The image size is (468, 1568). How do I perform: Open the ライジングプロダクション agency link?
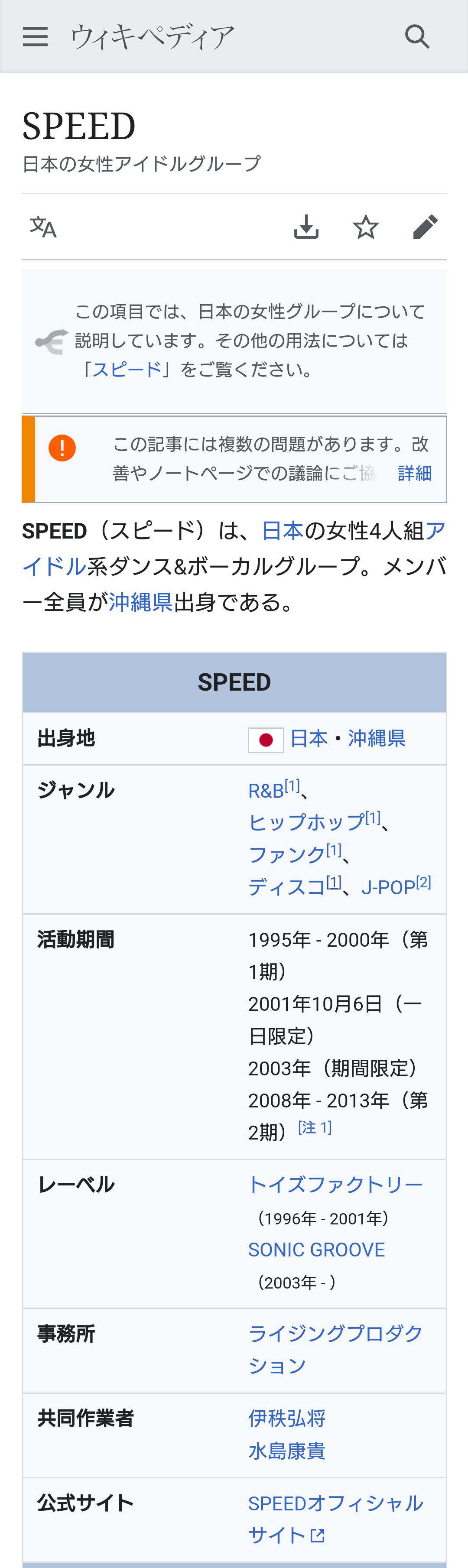click(335, 1334)
